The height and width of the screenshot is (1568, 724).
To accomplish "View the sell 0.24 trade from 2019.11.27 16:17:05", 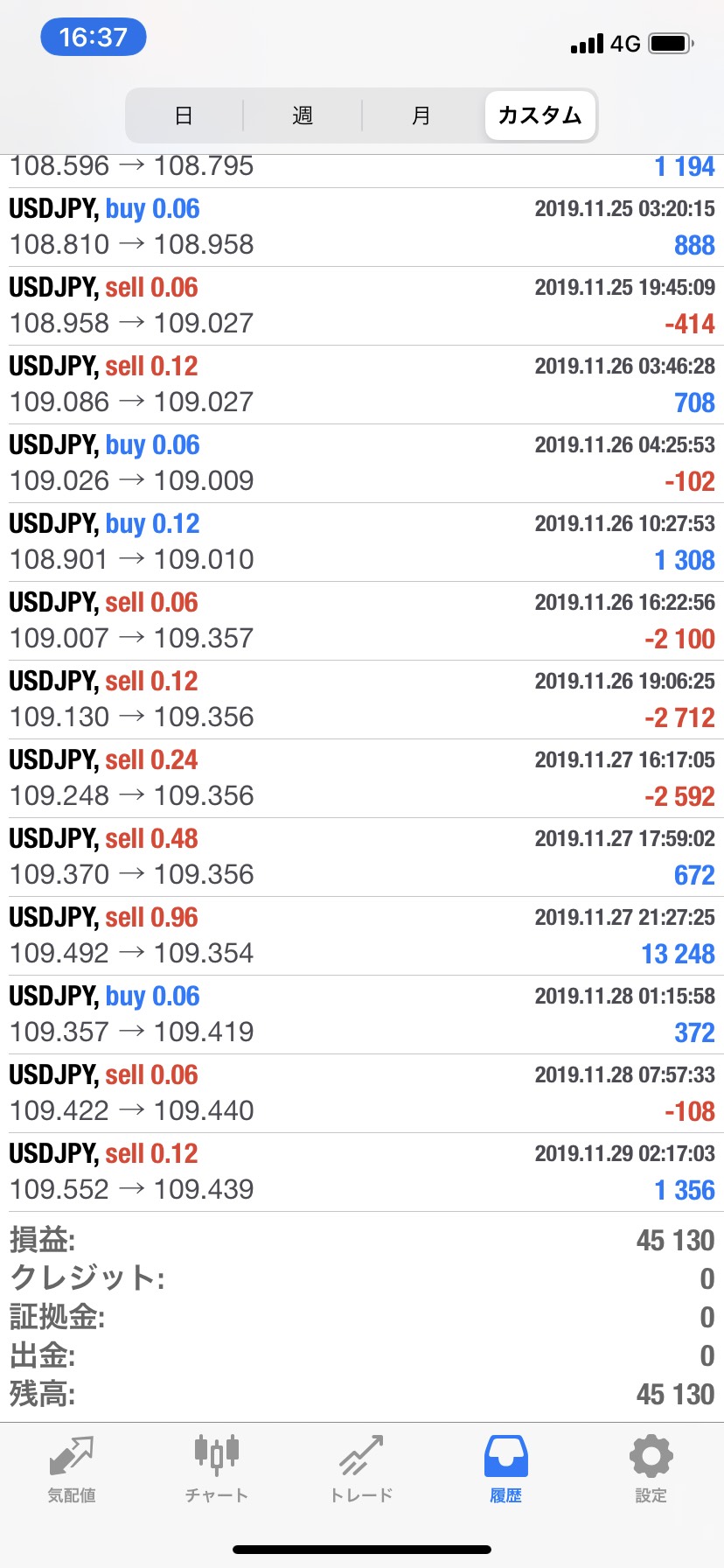I will pos(362,779).
